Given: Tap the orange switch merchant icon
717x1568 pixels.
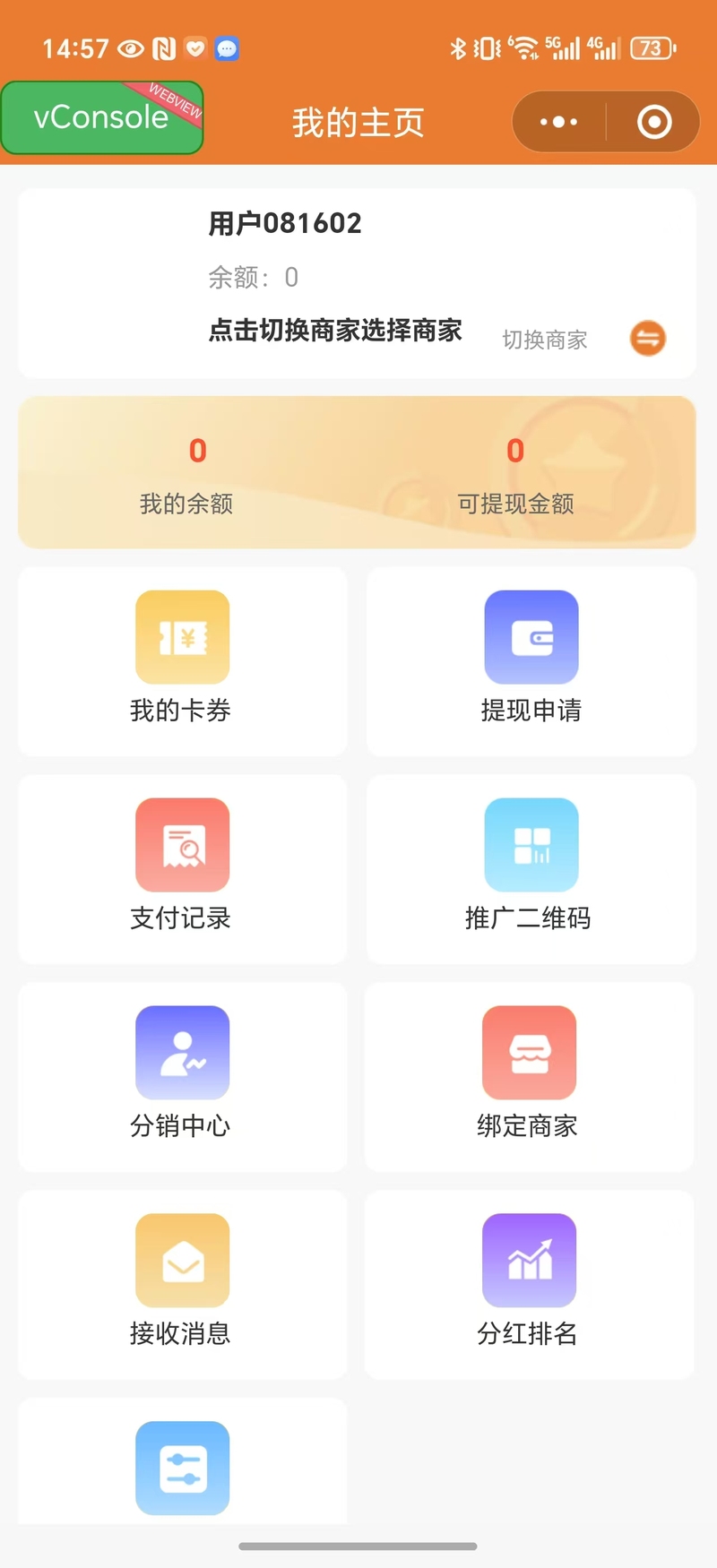Looking at the screenshot, I should [x=648, y=338].
